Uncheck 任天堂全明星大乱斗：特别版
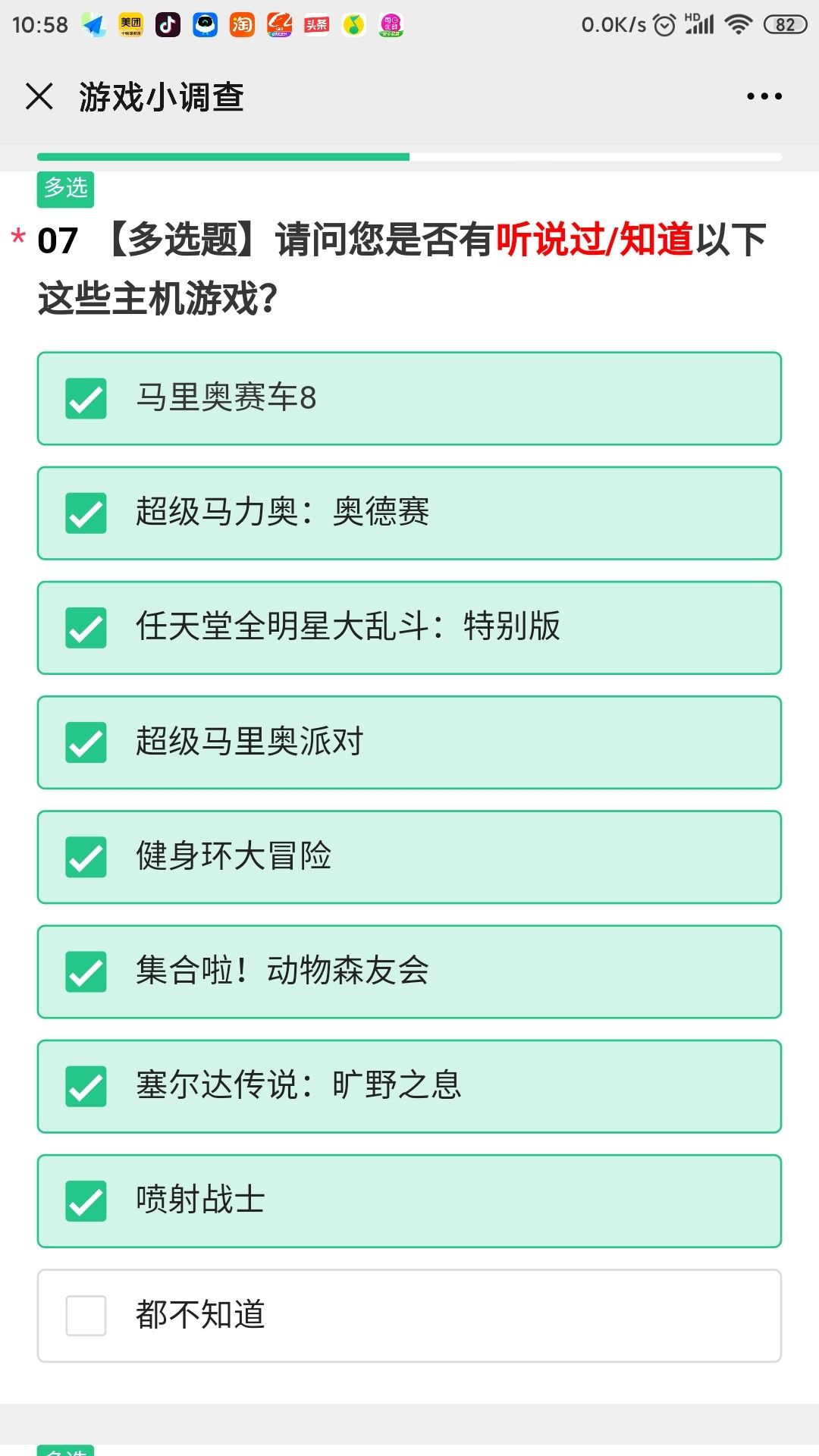The height and width of the screenshot is (1456, 819). coord(409,628)
